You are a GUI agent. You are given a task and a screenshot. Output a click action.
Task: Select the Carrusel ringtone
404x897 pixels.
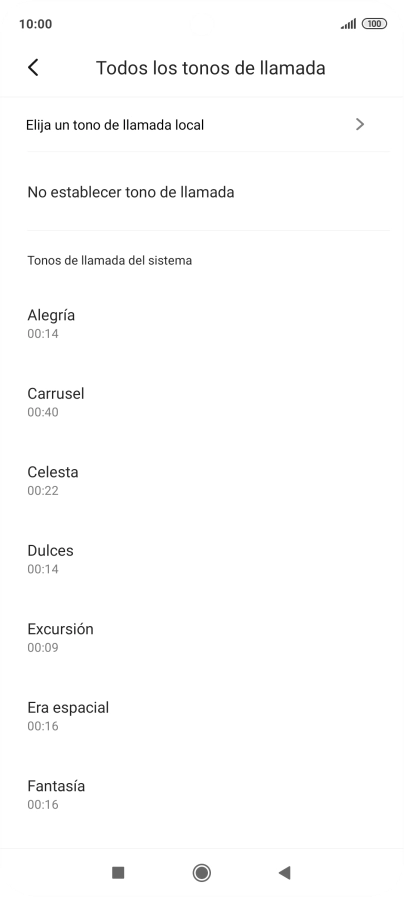coord(202,402)
